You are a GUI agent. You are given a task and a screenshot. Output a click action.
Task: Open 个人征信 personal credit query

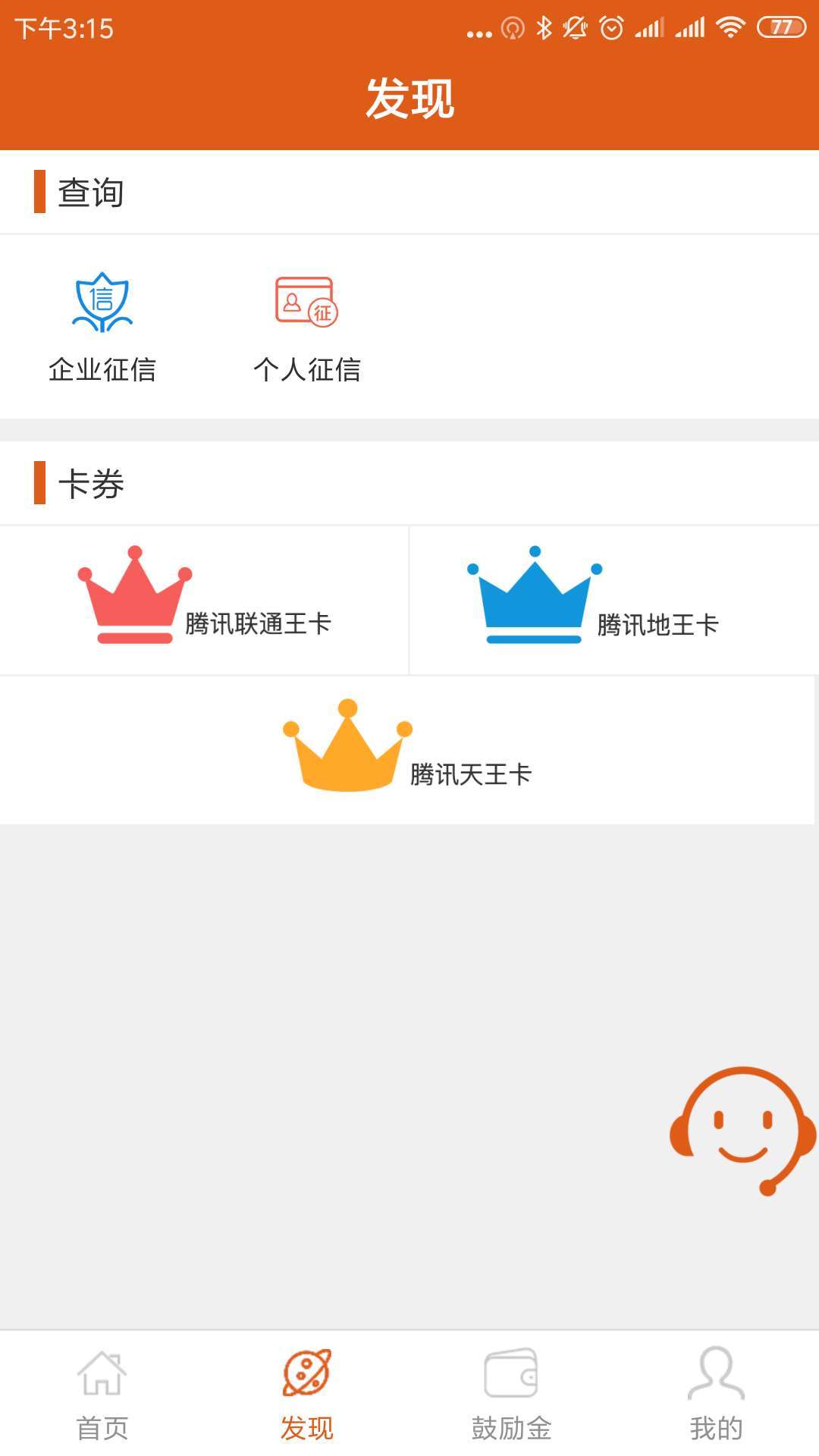(306, 326)
